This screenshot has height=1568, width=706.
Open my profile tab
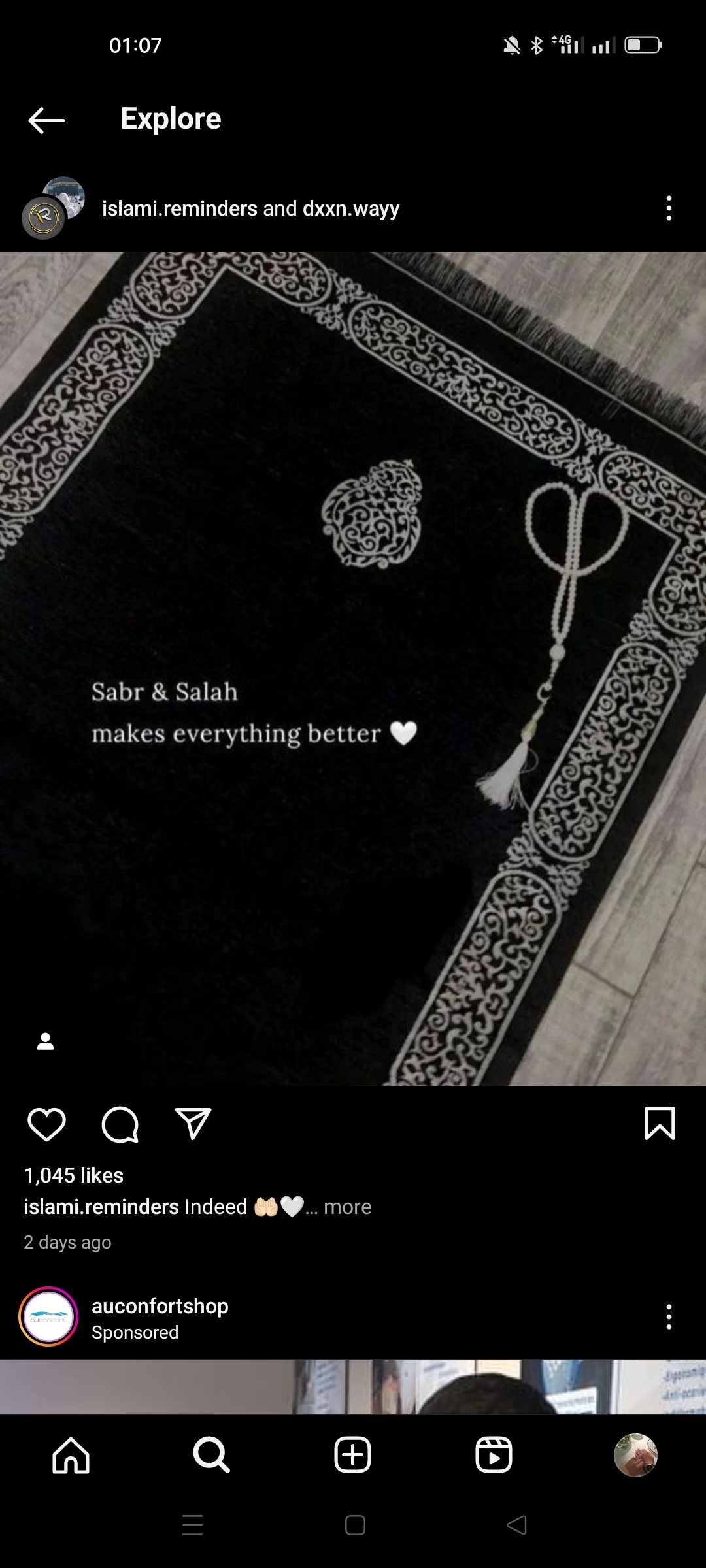pyautogui.click(x=635, y=1456)
